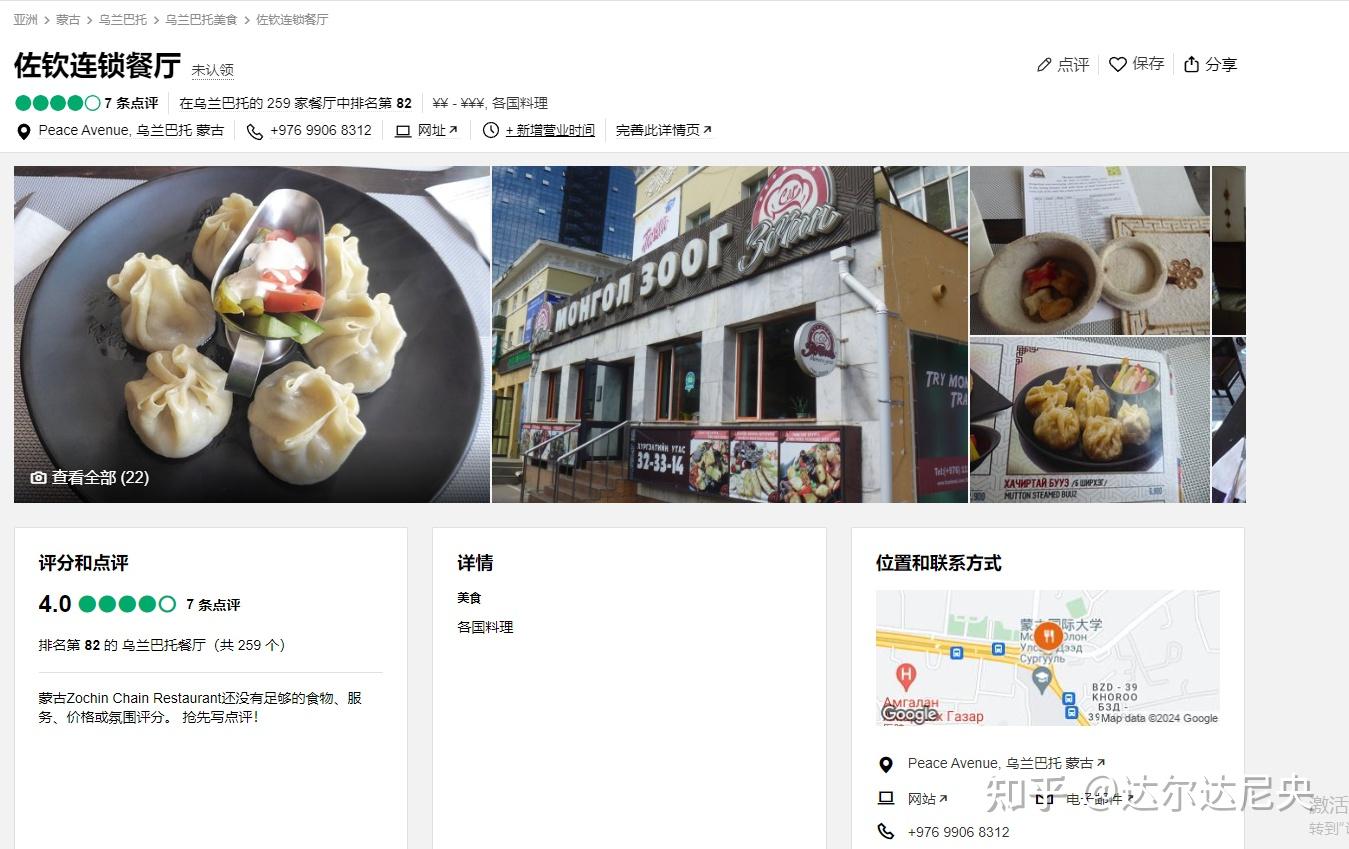Tap the 未认领 link beside the title
Viewport: 1349px width, 849px height.
point(212,70)
